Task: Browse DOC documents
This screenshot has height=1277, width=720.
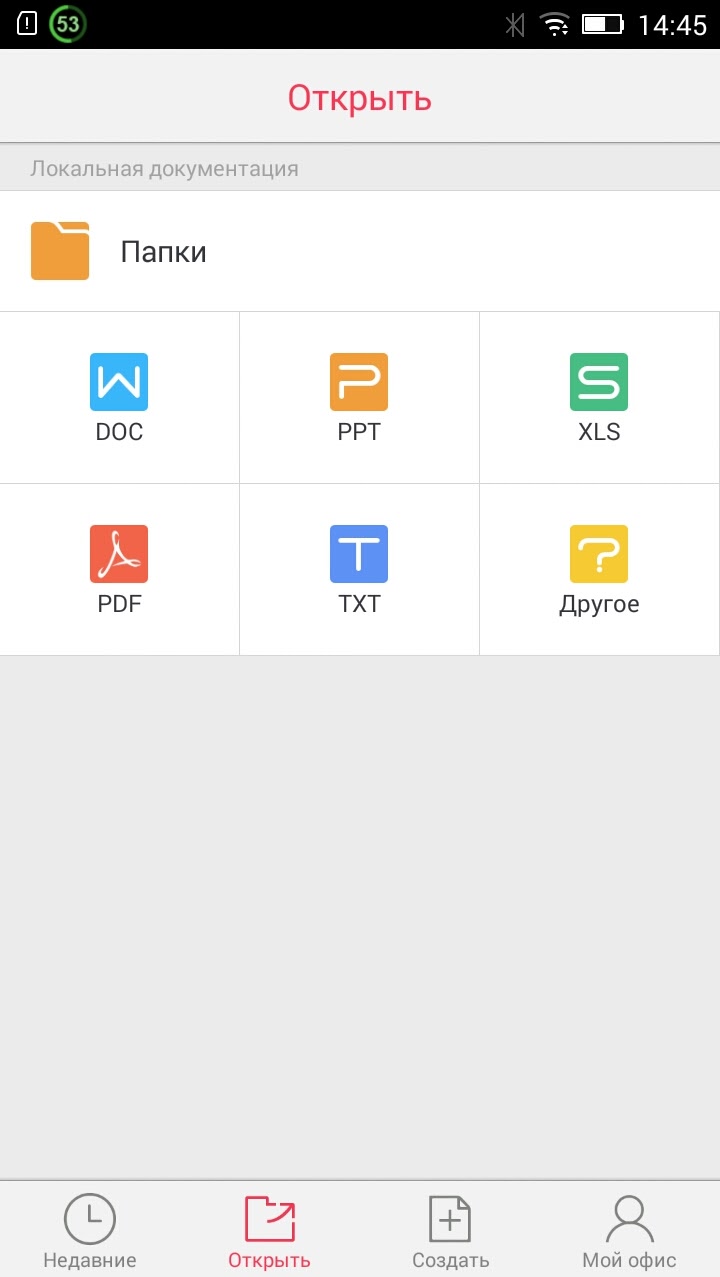Action: pos(119,397)
